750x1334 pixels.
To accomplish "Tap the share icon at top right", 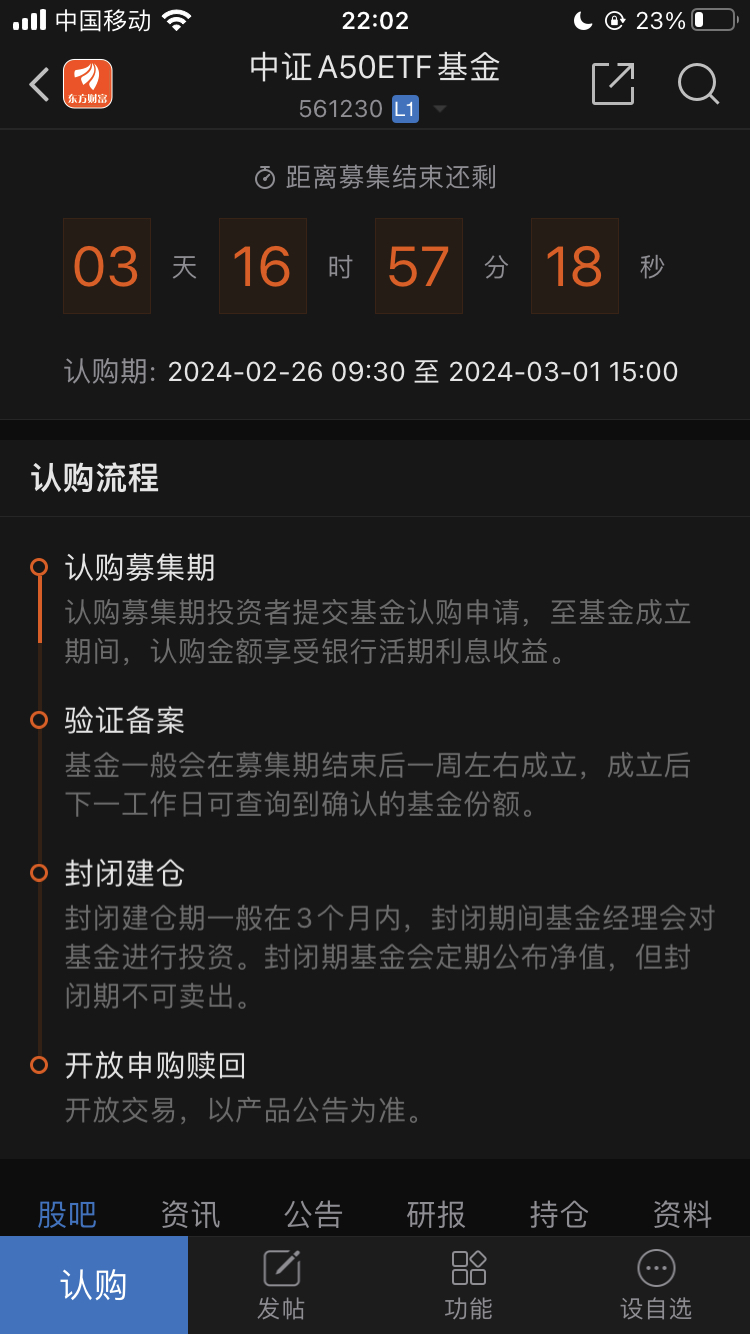I will click(x=613, y=84).
